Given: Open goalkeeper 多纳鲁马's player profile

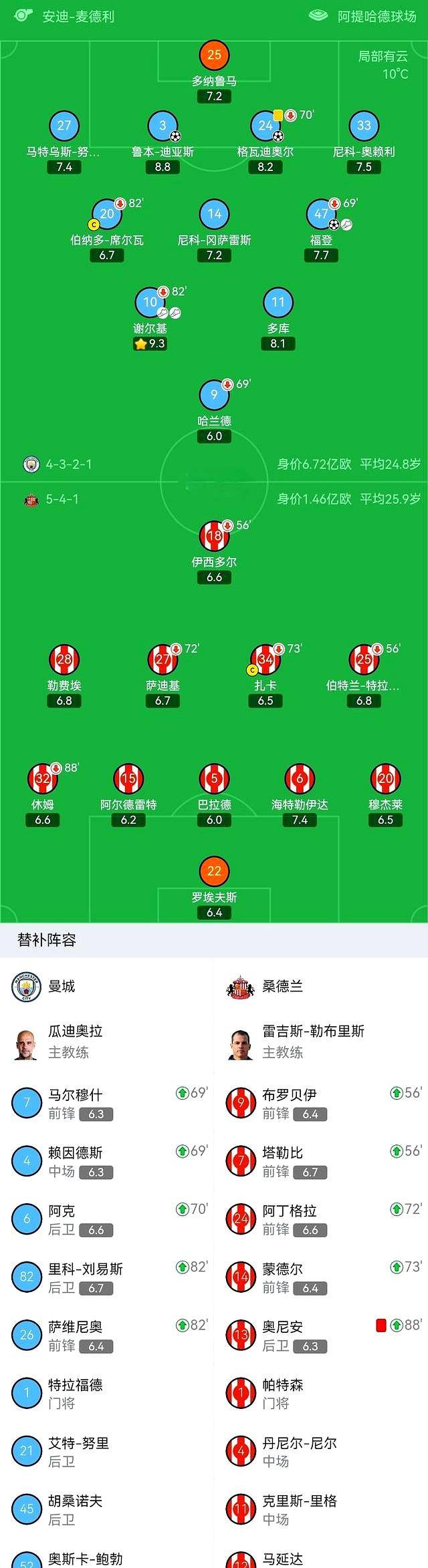Looking at the screenshot, I should tap(214, 56).
